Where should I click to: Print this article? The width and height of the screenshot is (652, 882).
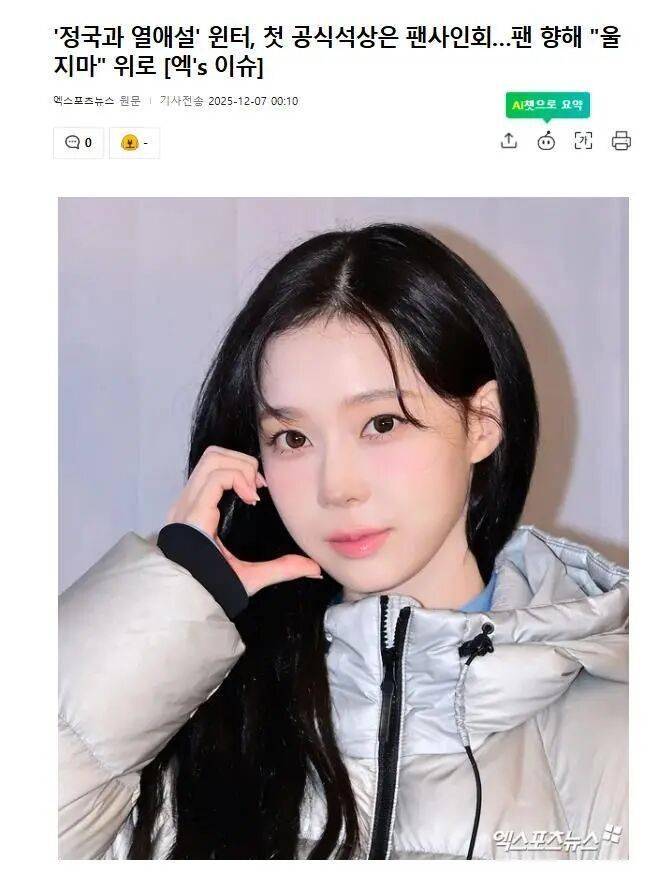pyautogui.click(x=621, y=141)
